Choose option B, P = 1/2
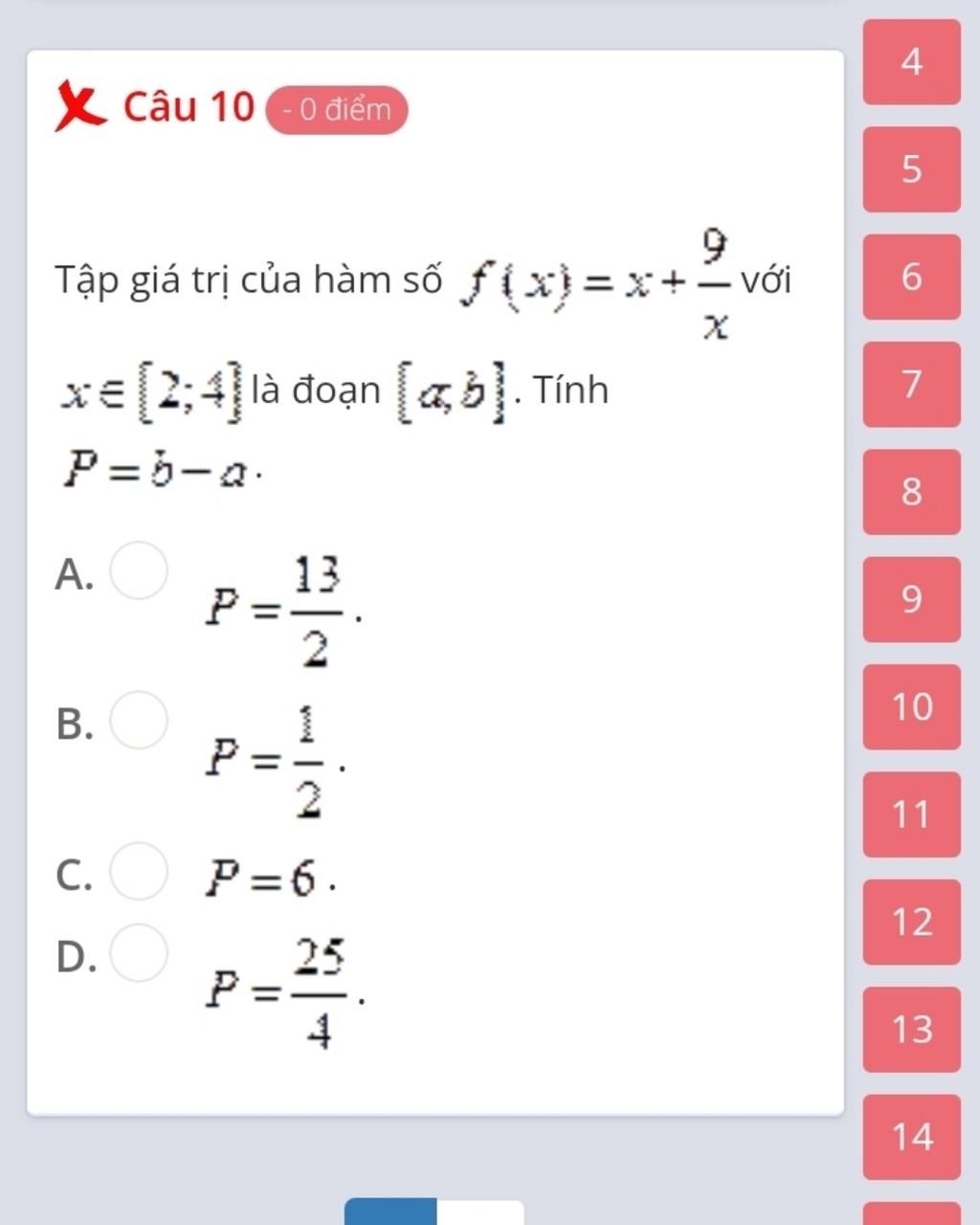 [x=140, y=721]
